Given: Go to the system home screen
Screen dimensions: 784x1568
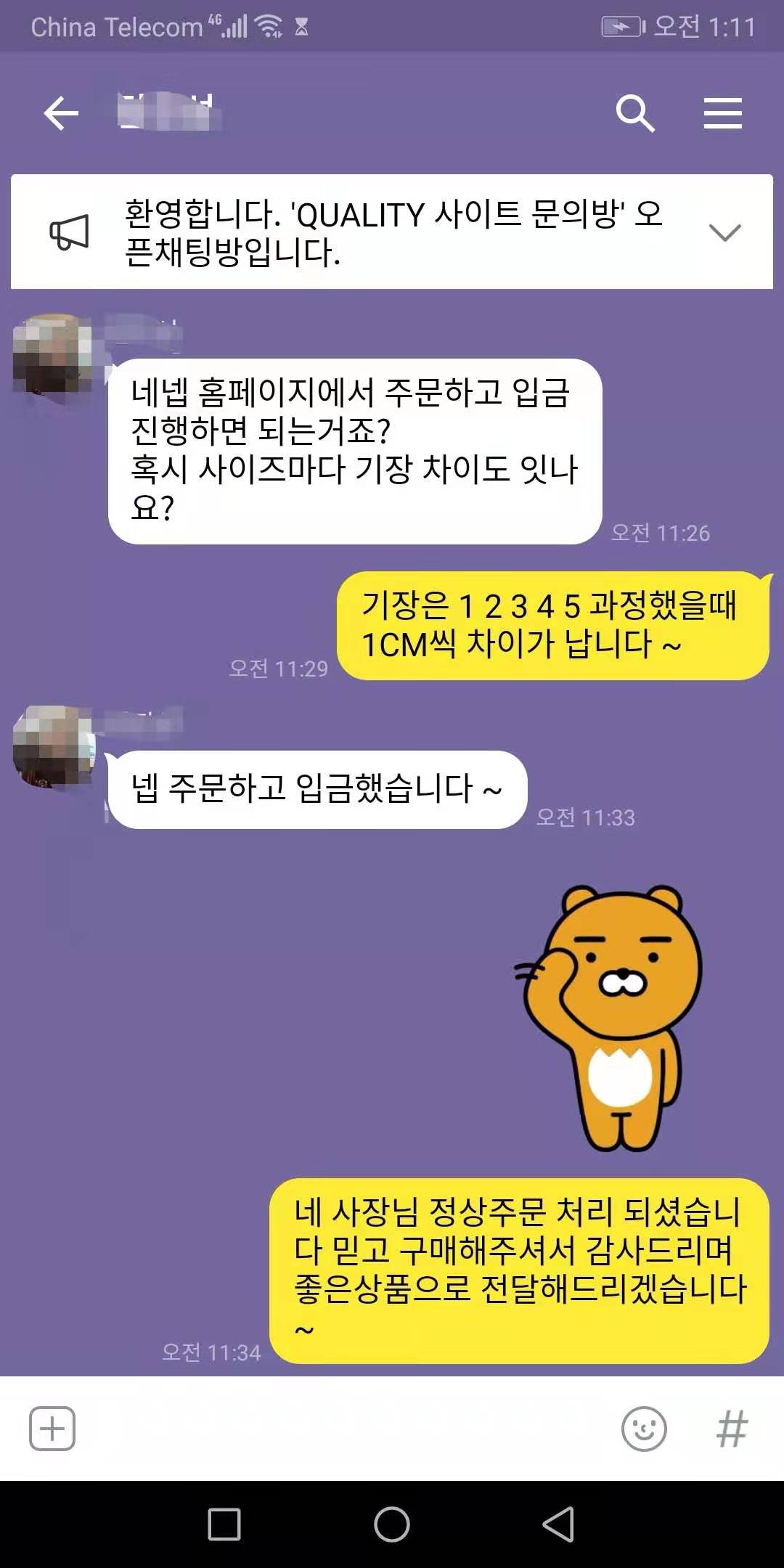Looking at the screenshot, I should tap(392, 1524).
